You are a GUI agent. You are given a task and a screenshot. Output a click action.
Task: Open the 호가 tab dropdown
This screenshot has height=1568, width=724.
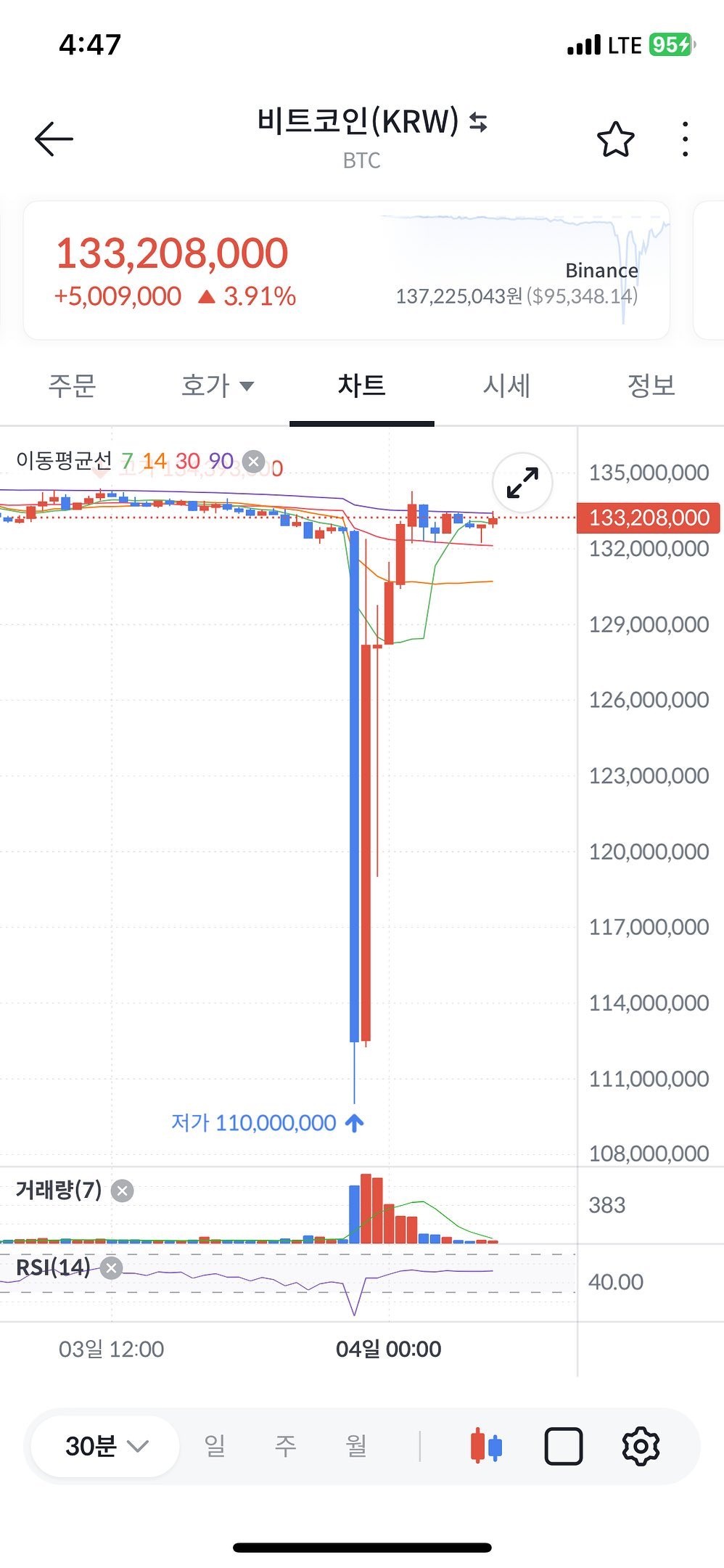(x=217, y=385)
